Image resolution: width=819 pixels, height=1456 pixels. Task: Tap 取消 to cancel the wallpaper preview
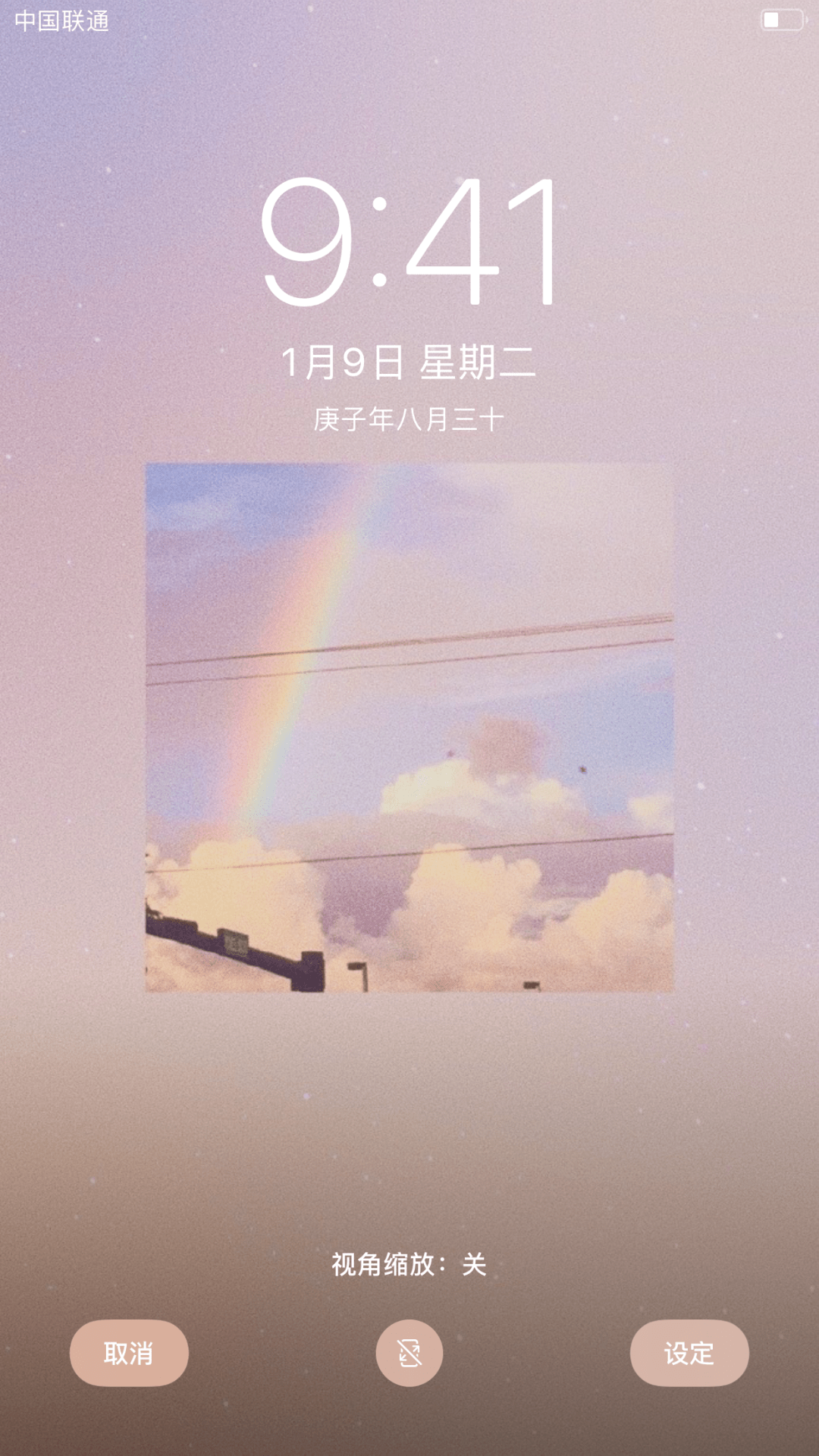coord(129,1353)
